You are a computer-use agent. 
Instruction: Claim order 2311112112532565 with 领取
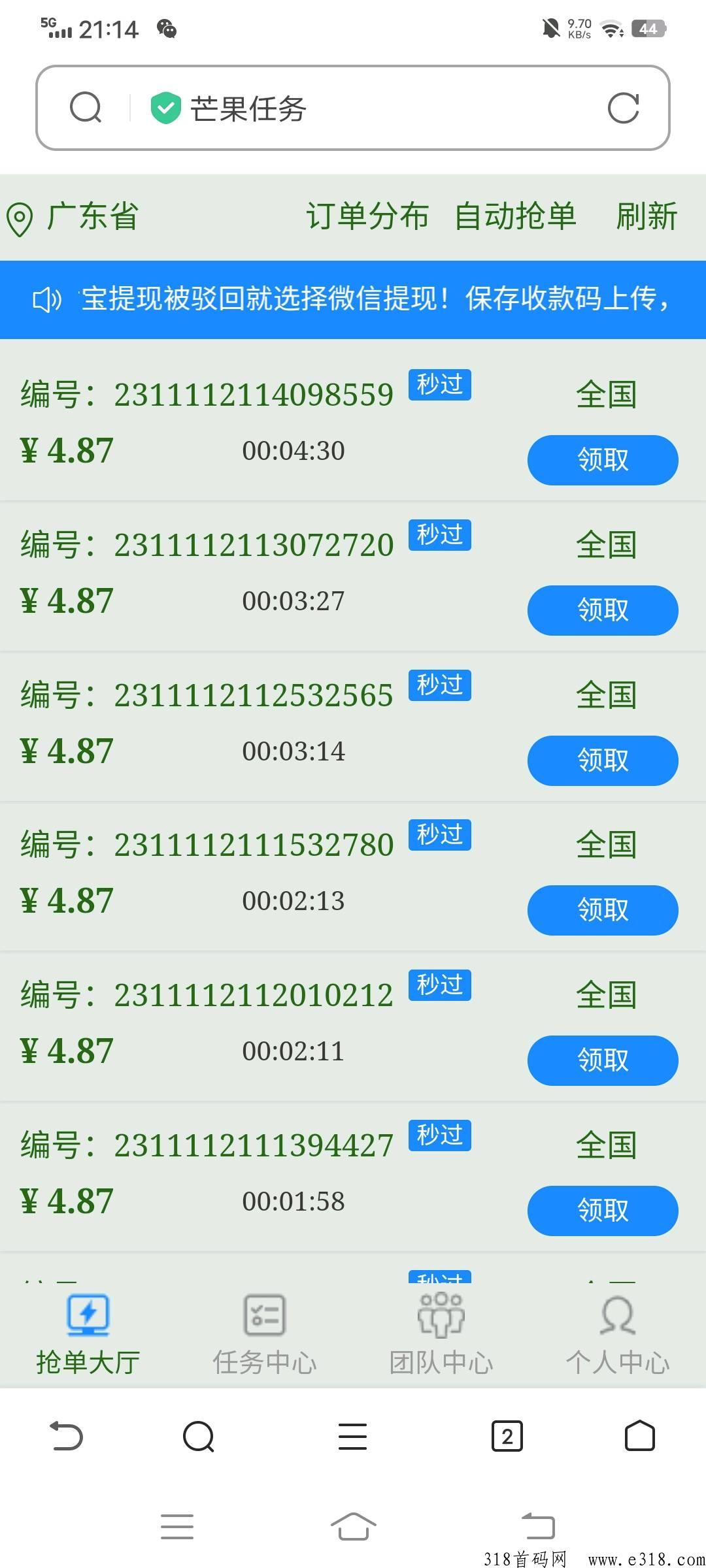click(603, 760)
